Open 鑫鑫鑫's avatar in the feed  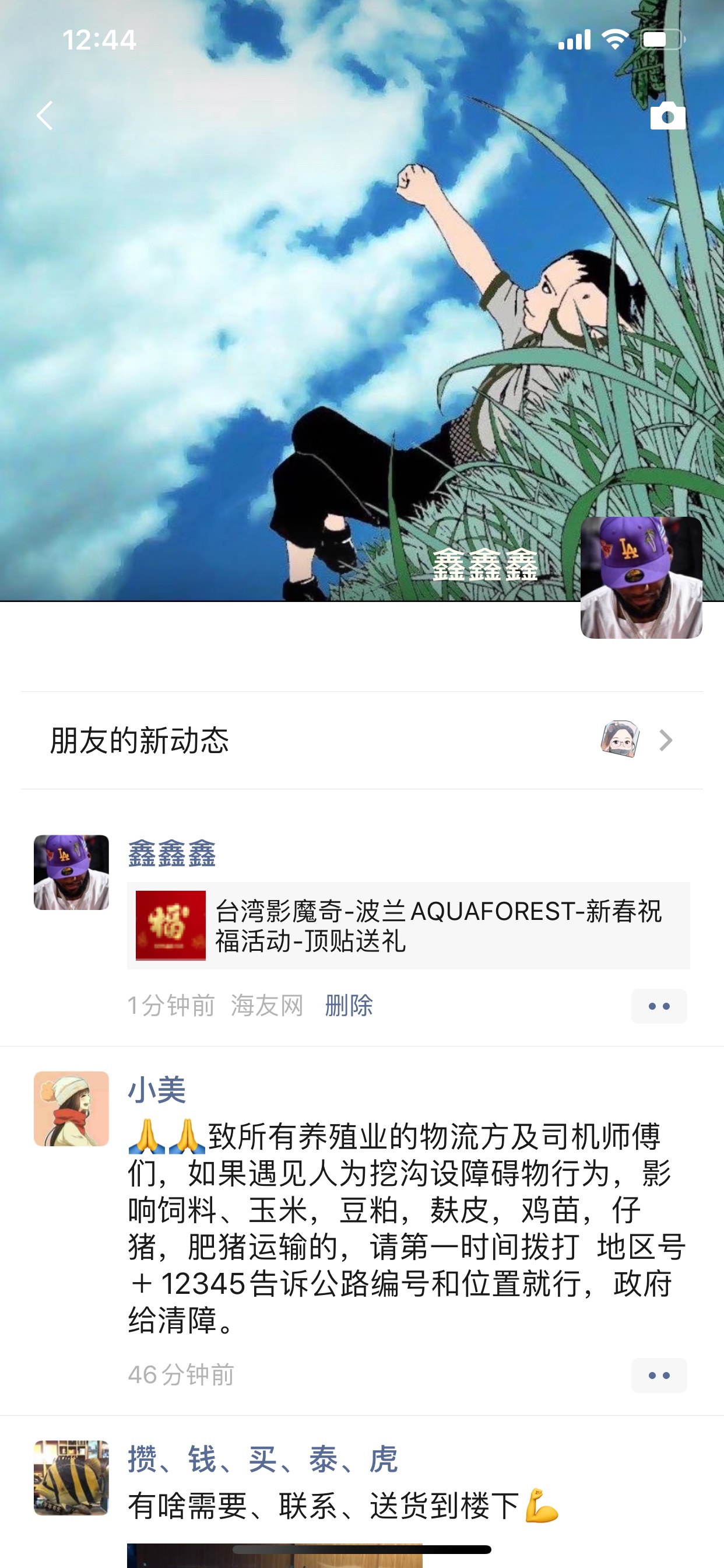(x=71, y=872)
